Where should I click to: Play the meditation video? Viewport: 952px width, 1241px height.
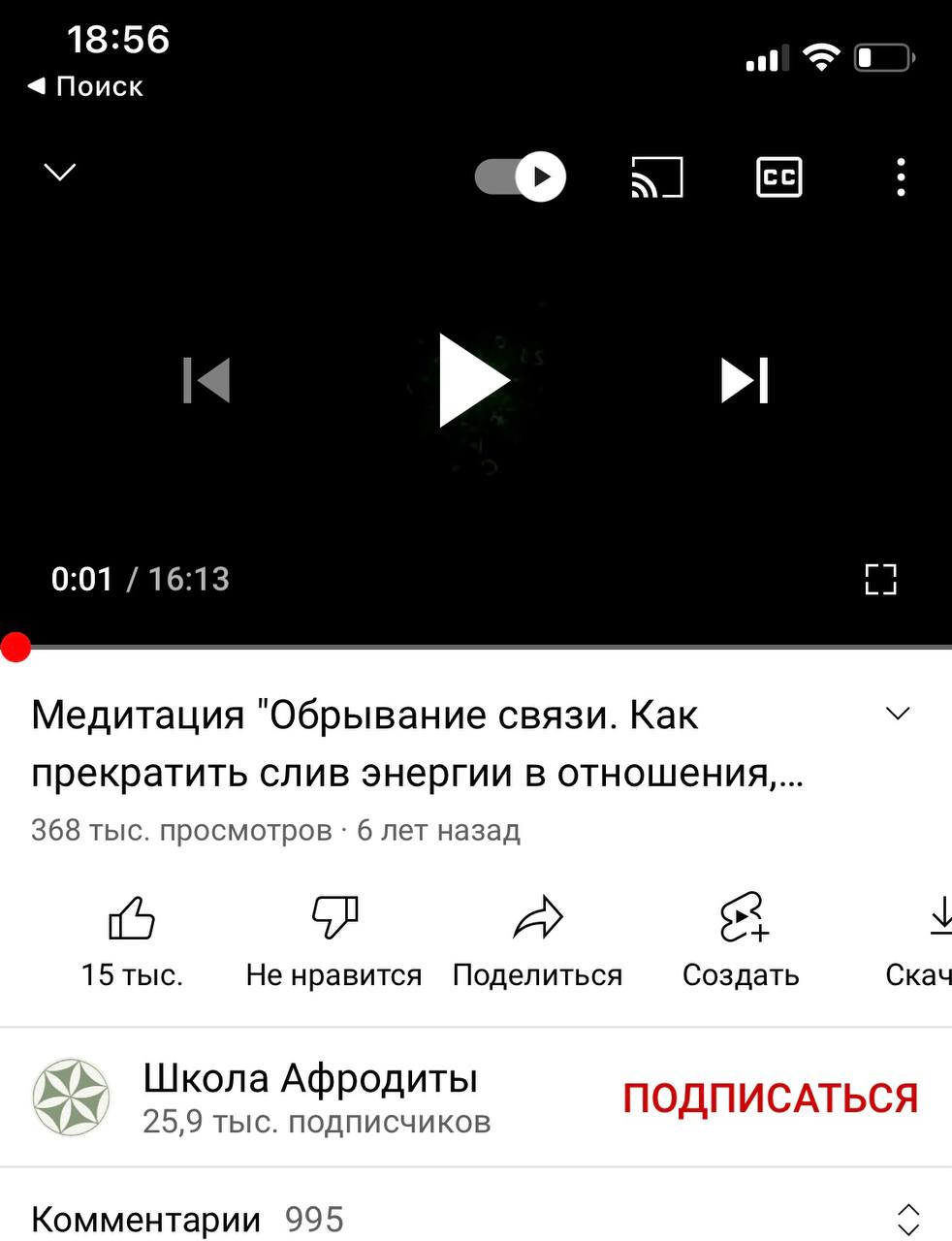[474, 380]
